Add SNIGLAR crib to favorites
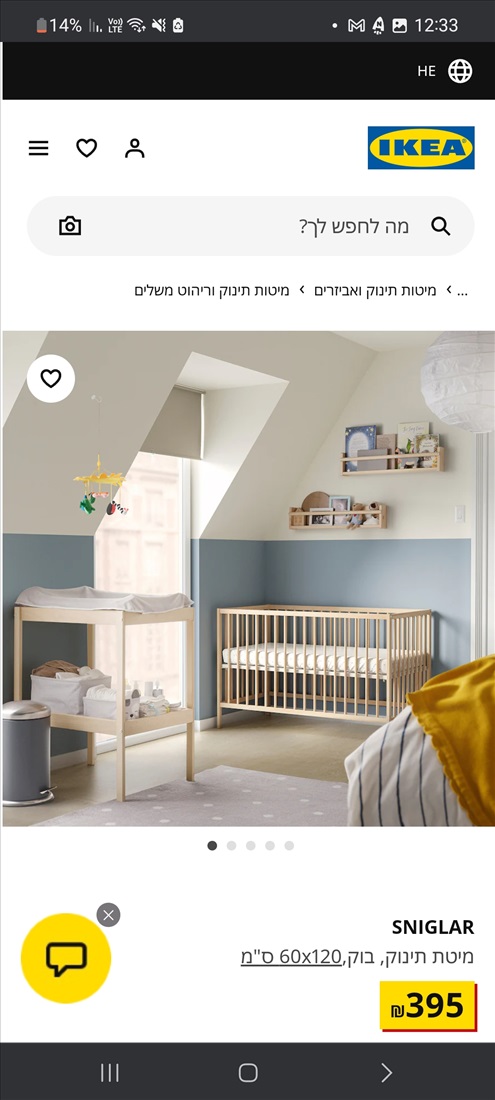The width and height of the screenshot is (495, 1100). point(50,379)
